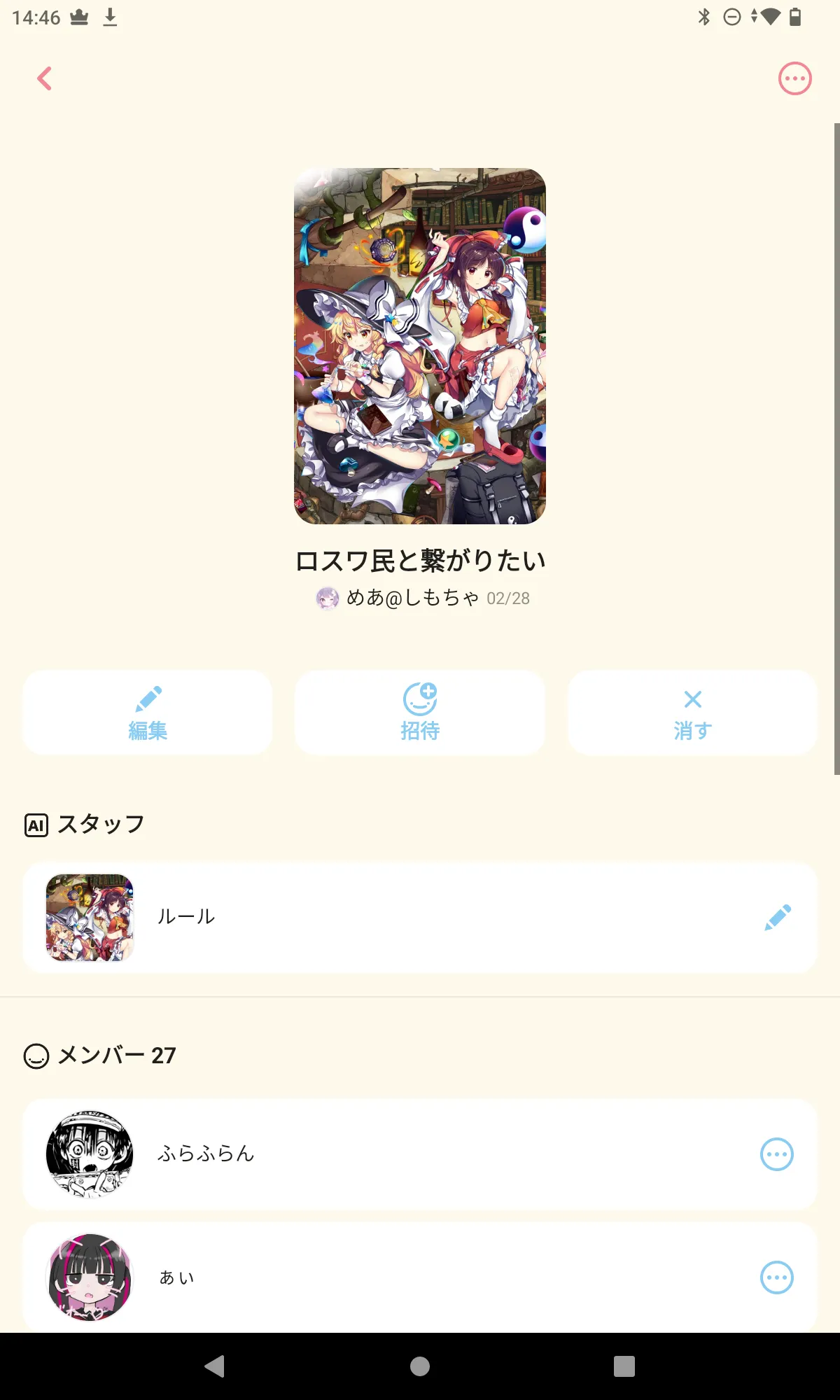Open the ルール staff row
Image resolution: width=840 pixels, height=1400 pixels.
pyautogui.click(x=420, y=917)
